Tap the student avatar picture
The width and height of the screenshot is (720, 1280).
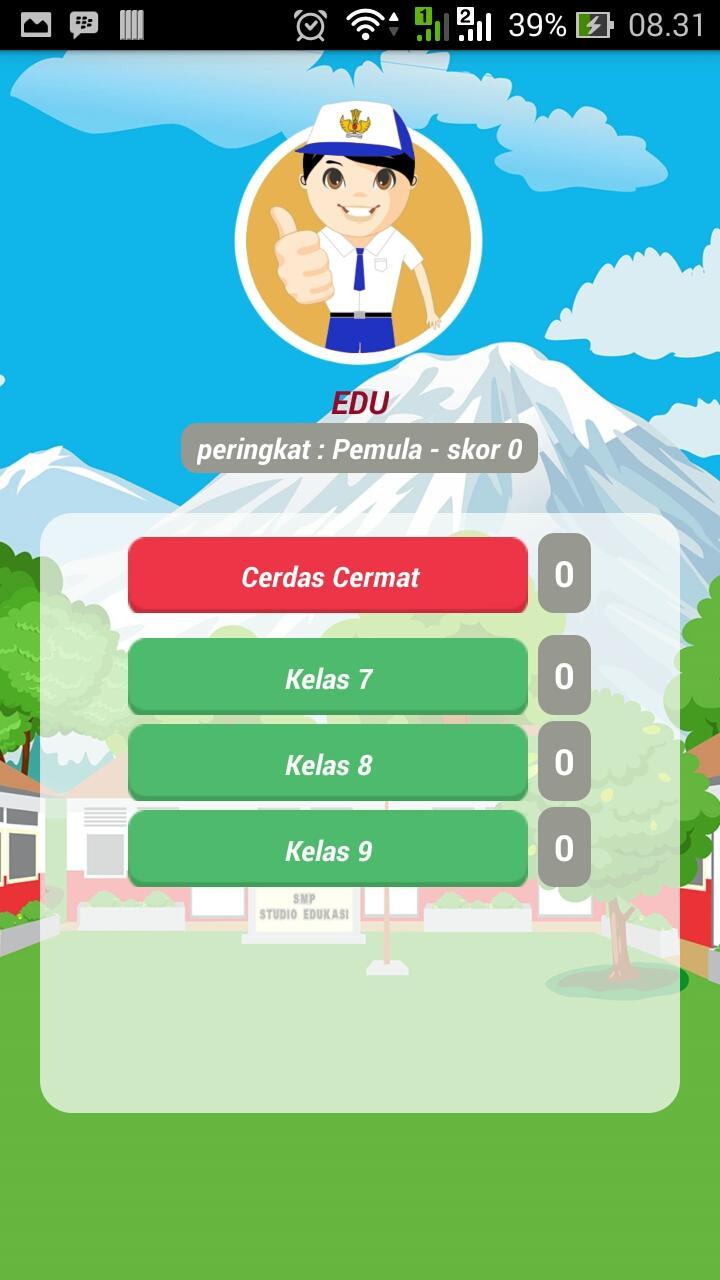point(358,240)
